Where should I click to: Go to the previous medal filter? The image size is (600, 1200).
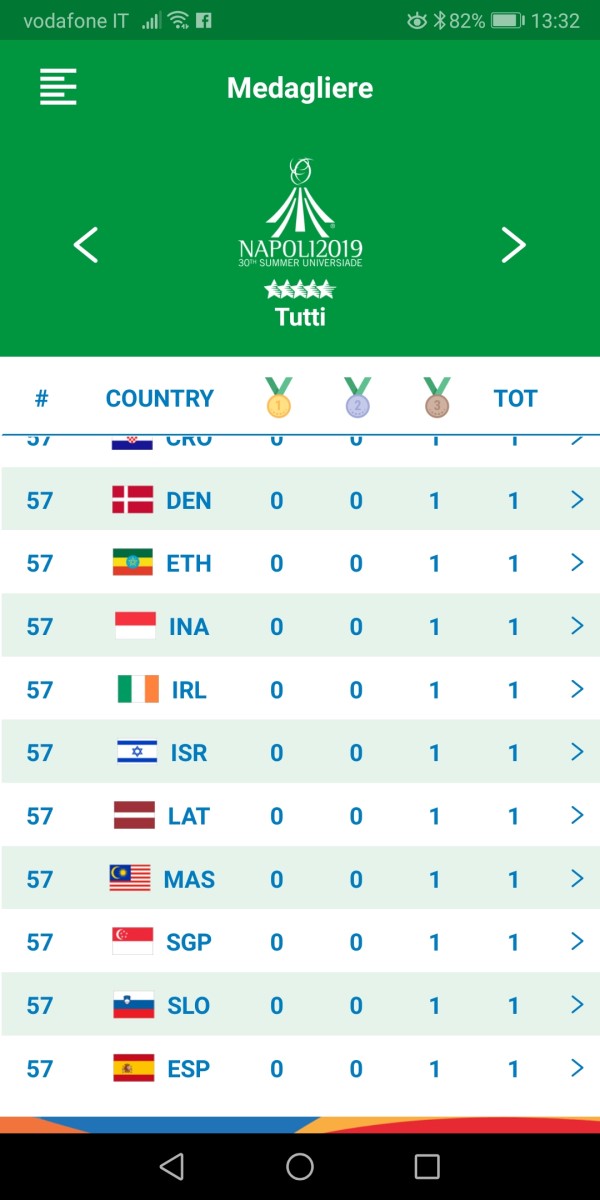[86, 245]
